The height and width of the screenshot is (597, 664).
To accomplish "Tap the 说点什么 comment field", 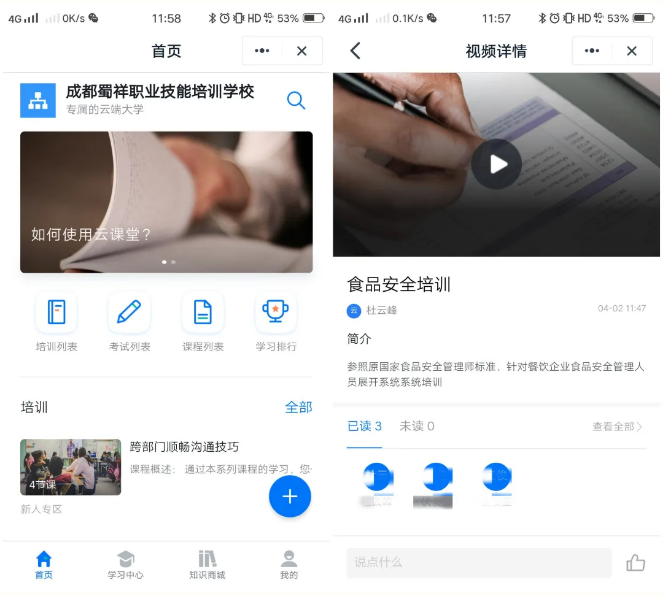I will 478,562.
